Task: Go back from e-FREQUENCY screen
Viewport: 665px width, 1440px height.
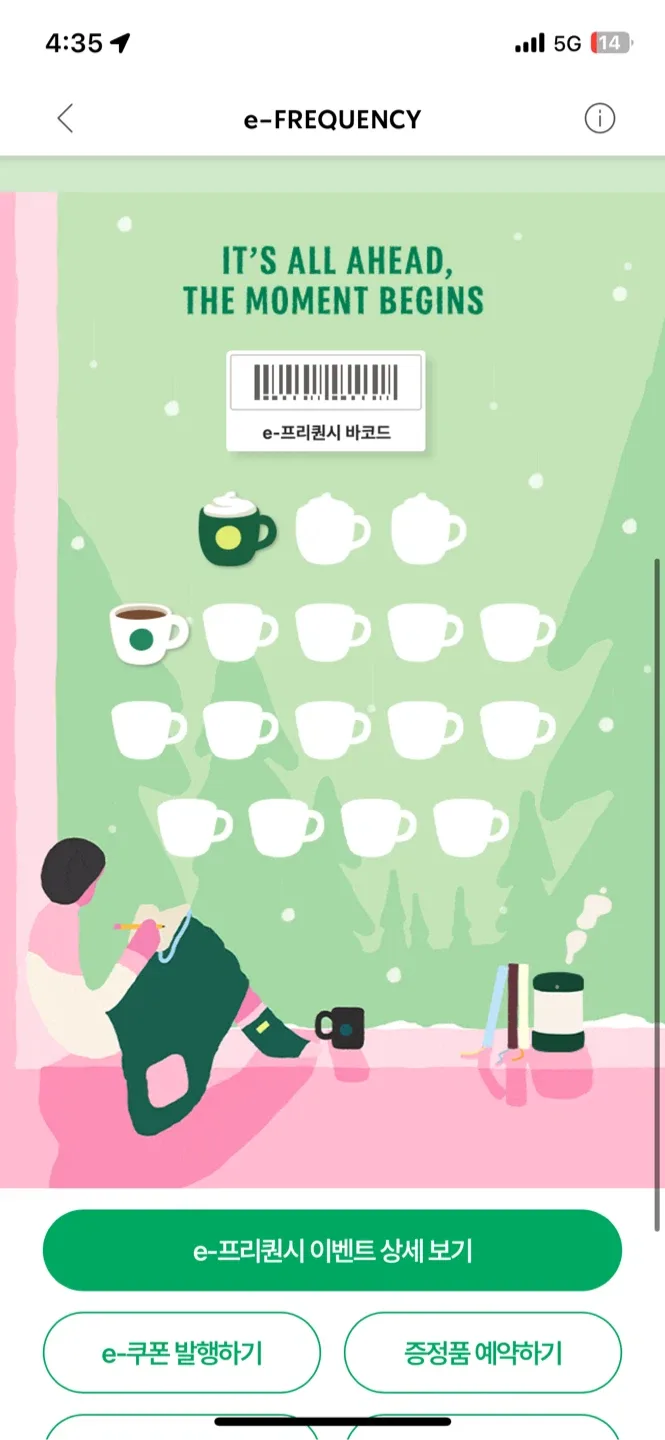Action: pyautogui.click(x=66, y=119)
